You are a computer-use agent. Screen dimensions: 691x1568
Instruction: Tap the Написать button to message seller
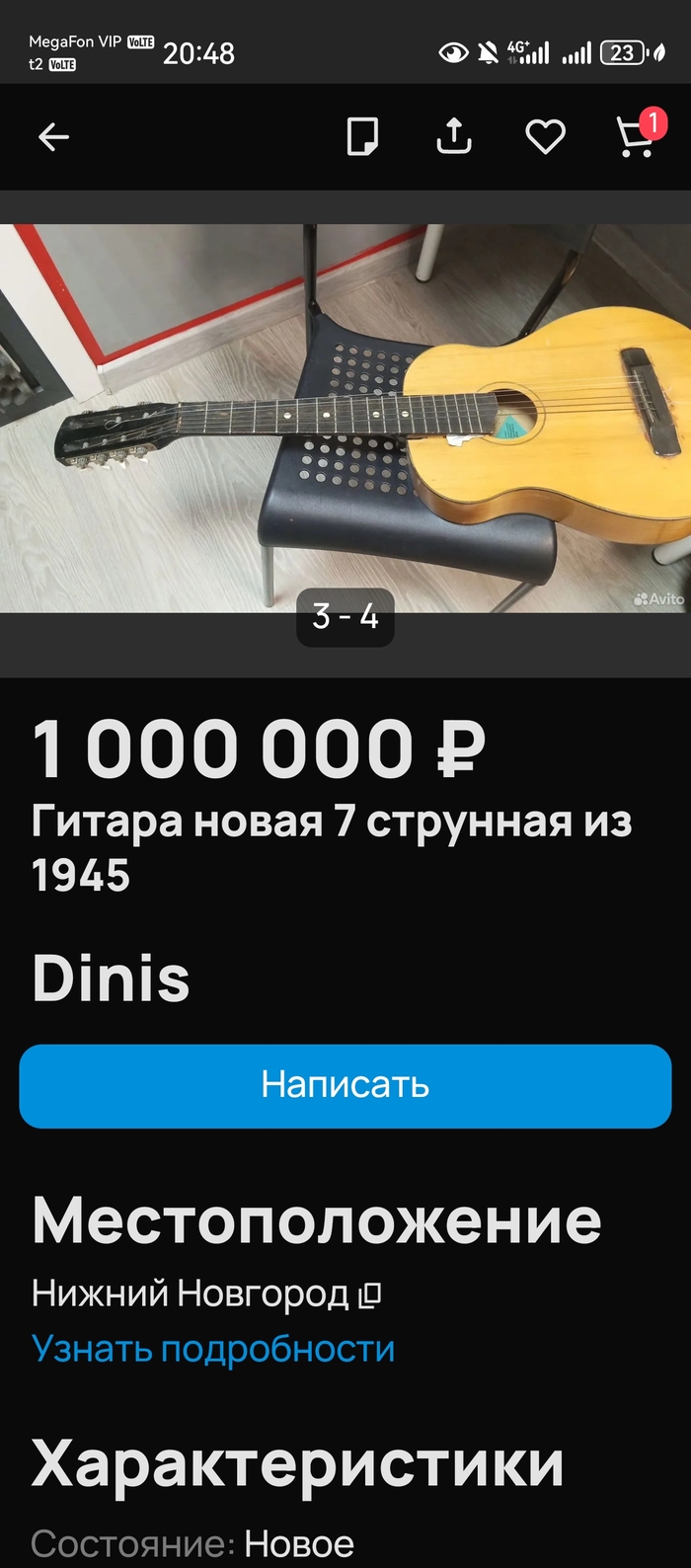345,1085
